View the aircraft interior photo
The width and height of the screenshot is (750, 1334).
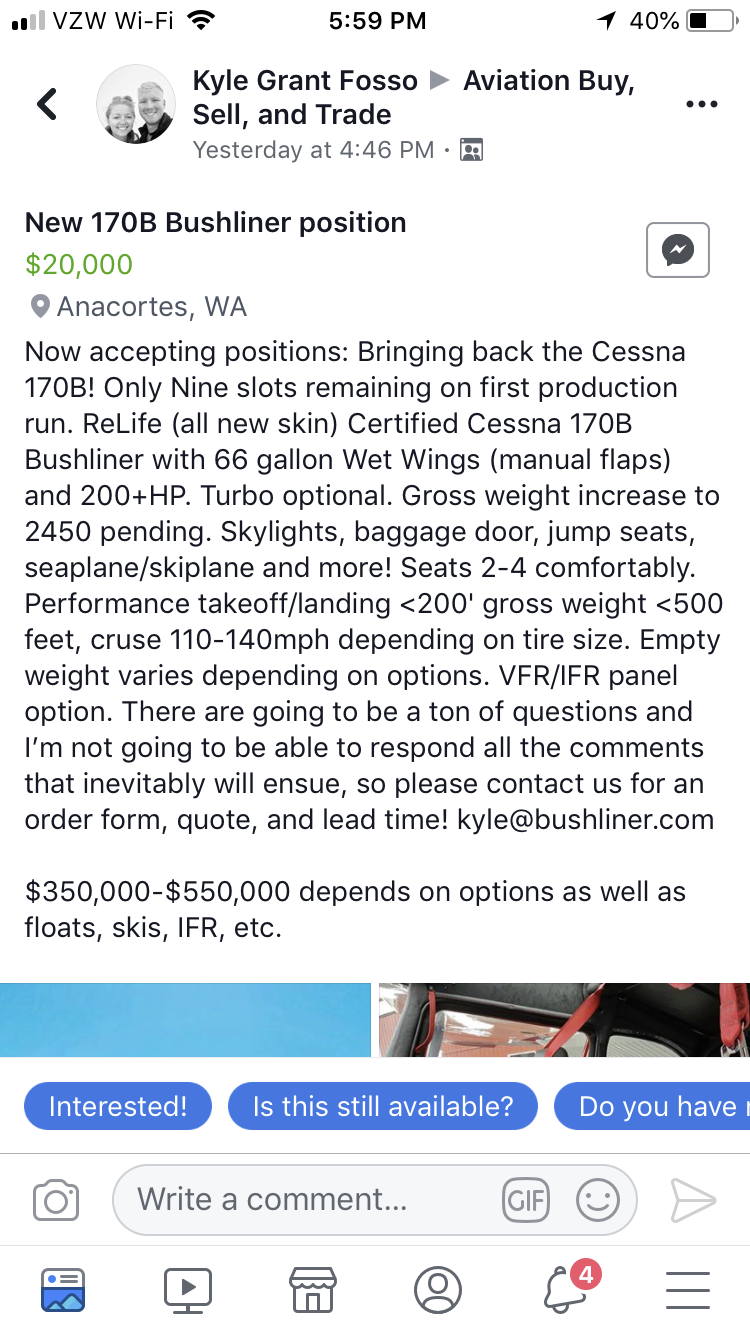click(564, 1019)
